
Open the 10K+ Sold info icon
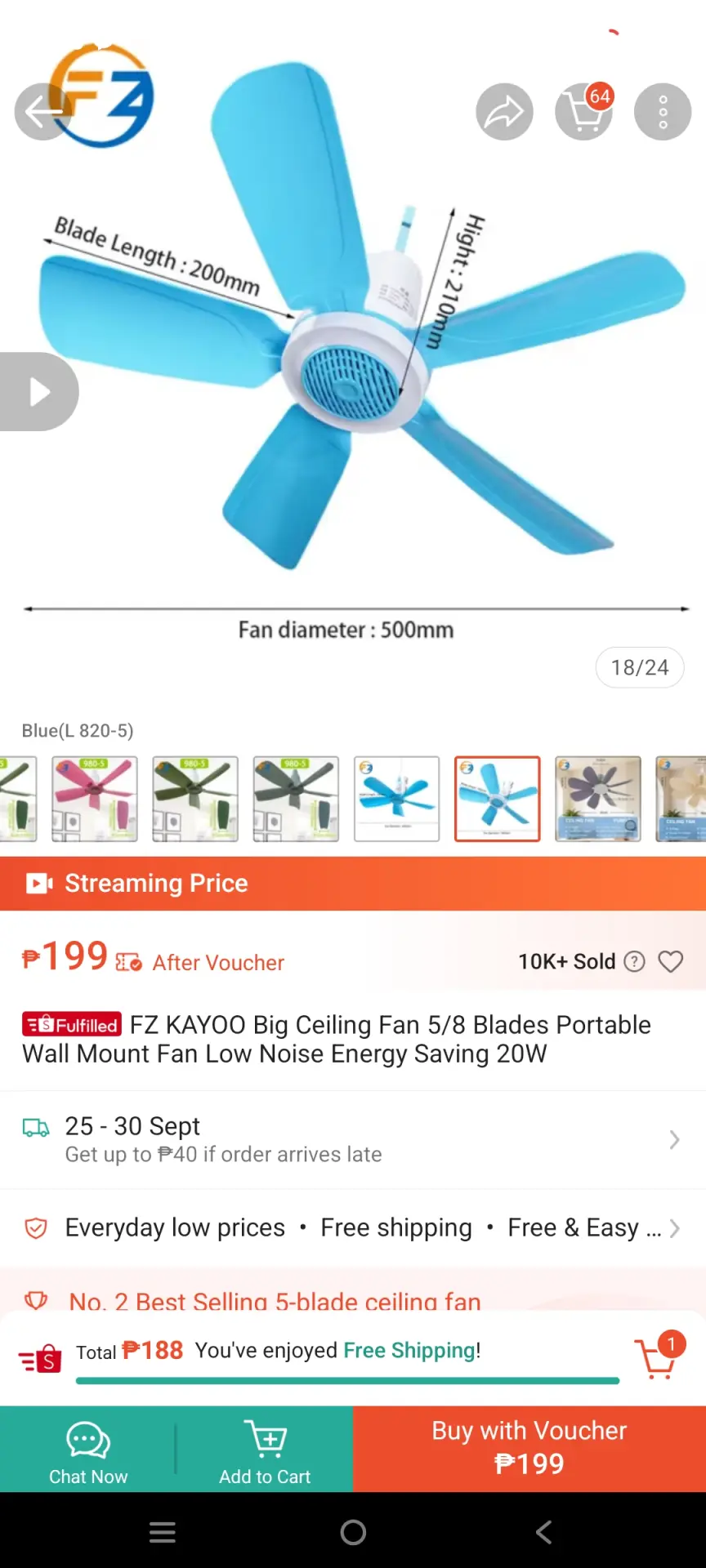coord(634,961)
